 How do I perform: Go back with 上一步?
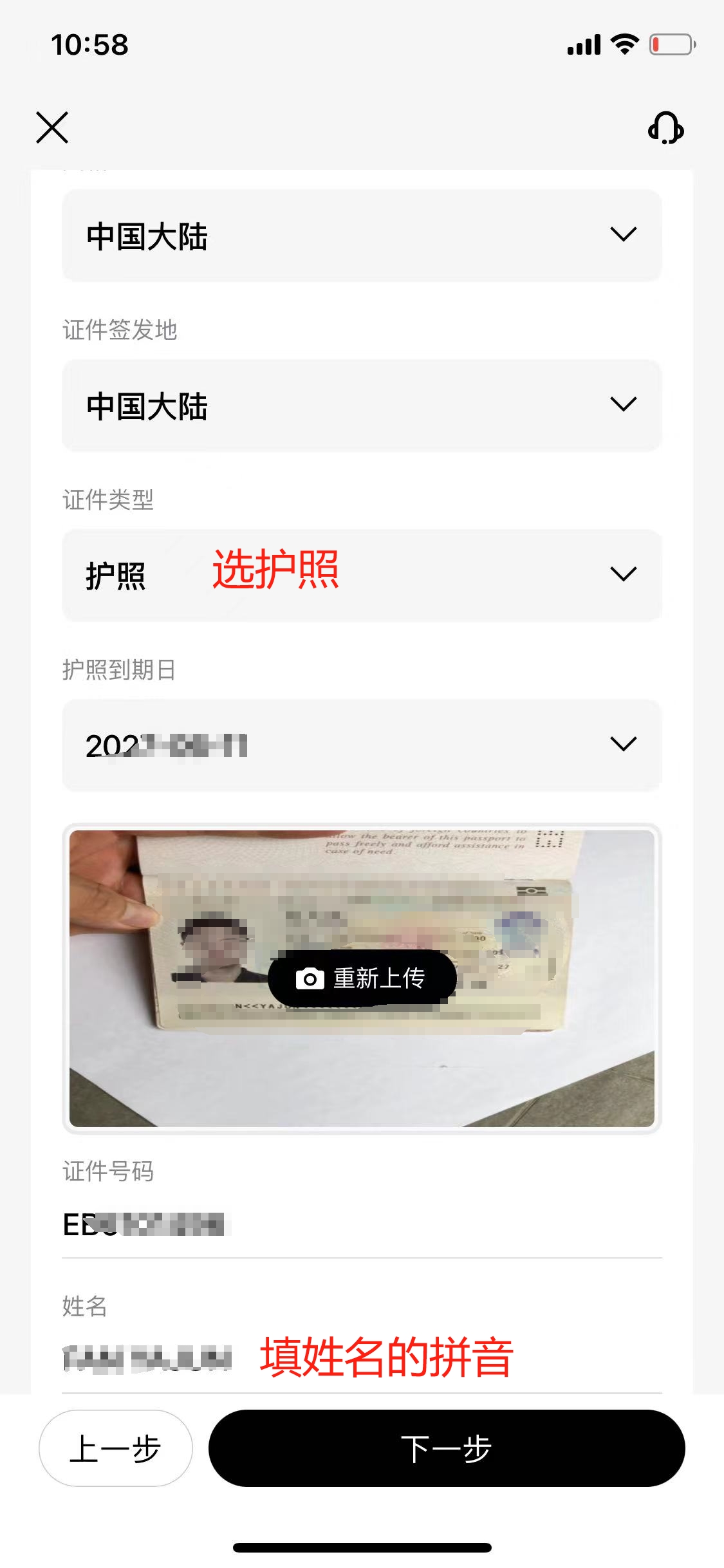click(x=116, y=1448)
